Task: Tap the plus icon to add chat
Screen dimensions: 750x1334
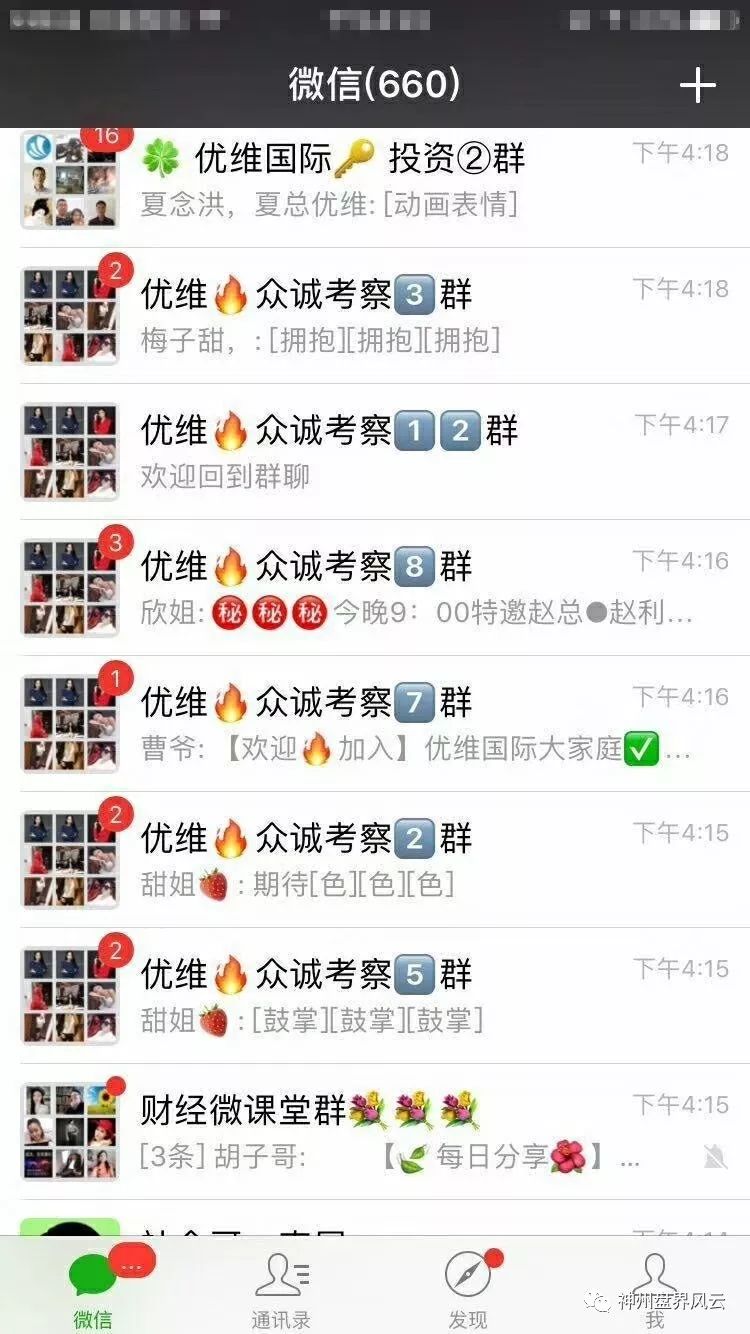Action: (x=697, y=86)
